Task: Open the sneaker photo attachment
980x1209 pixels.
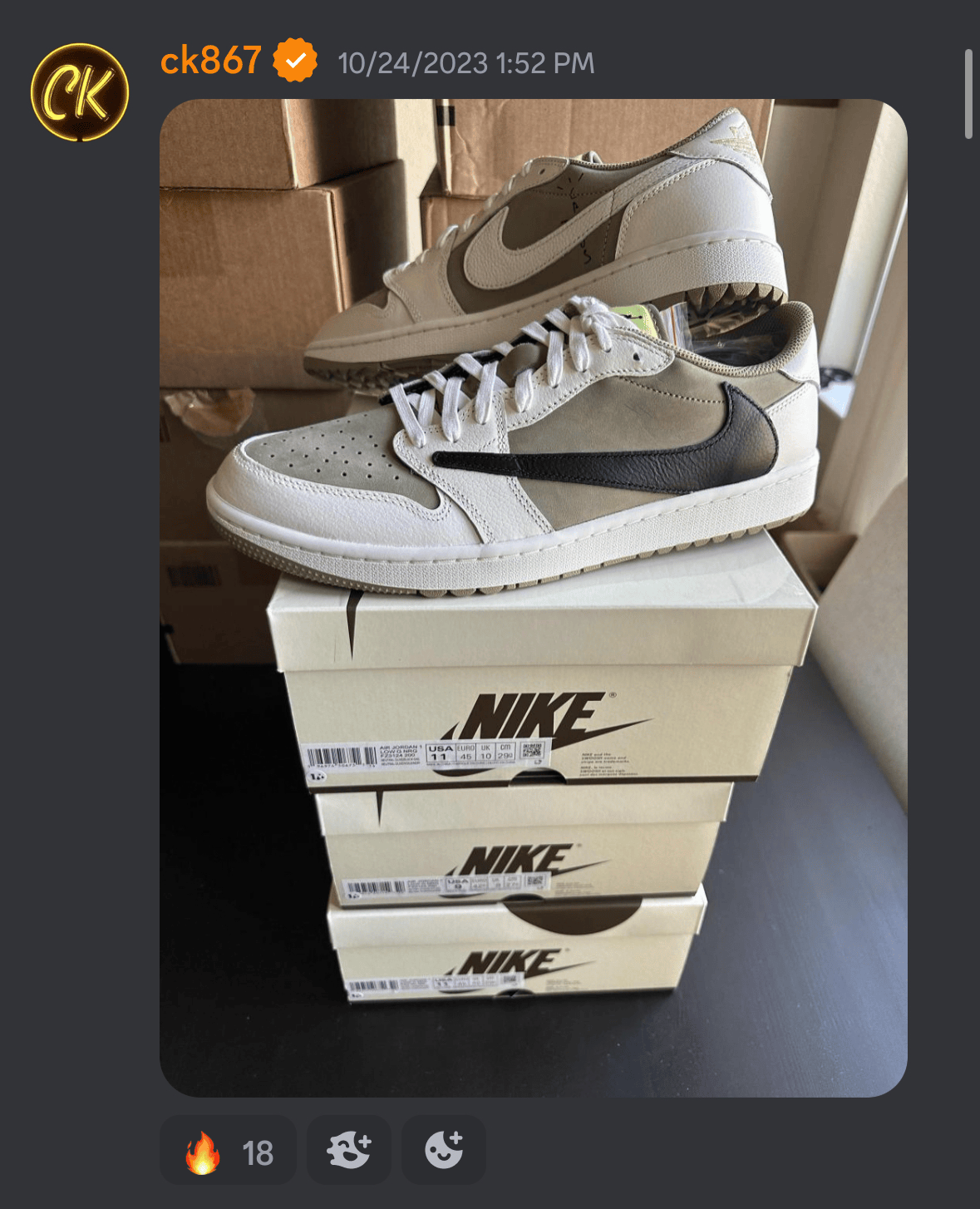Action: coord(533,597)
